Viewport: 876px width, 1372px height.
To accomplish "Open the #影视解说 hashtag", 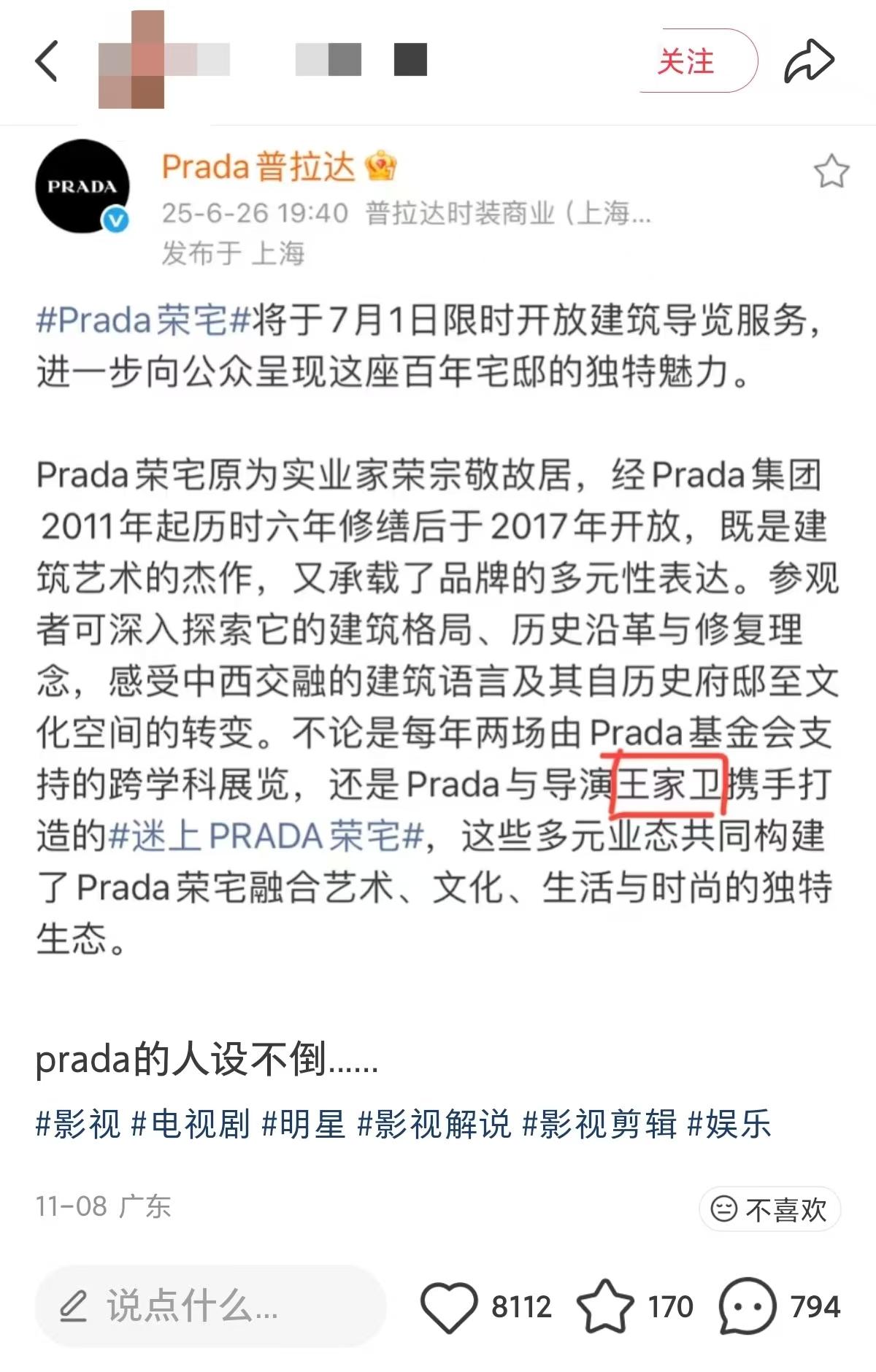I will (434, 1124).
